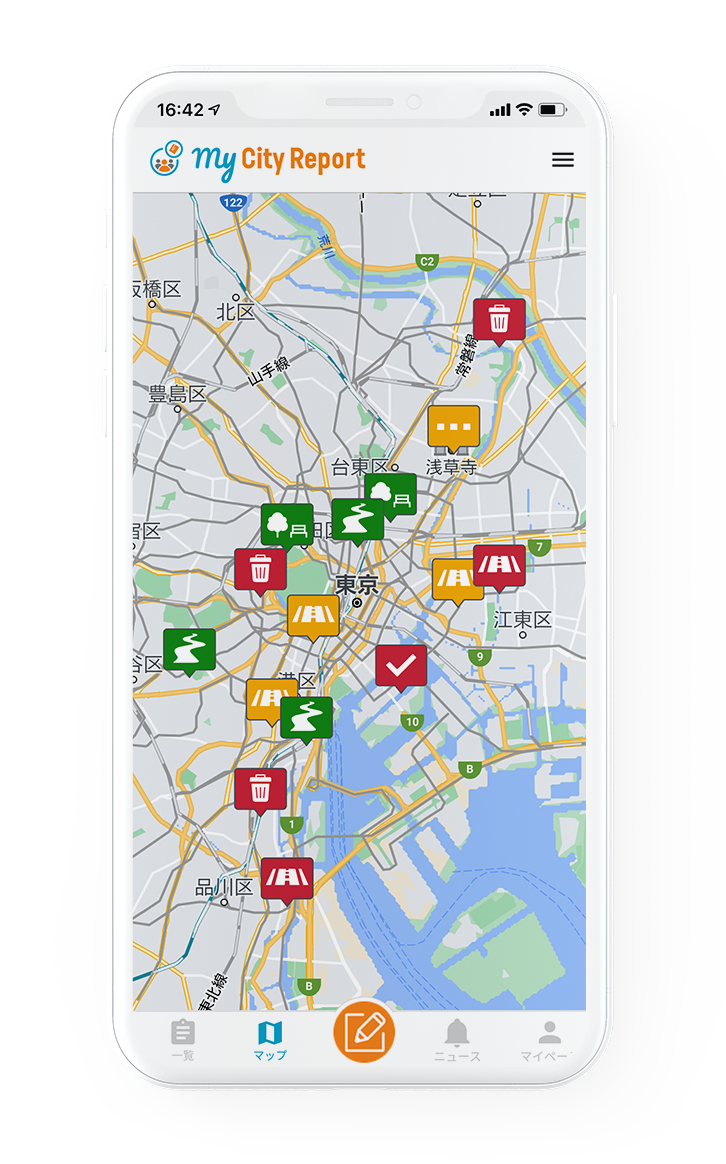
Task: Open the red checkmark map marker
Action: point(401,665)
